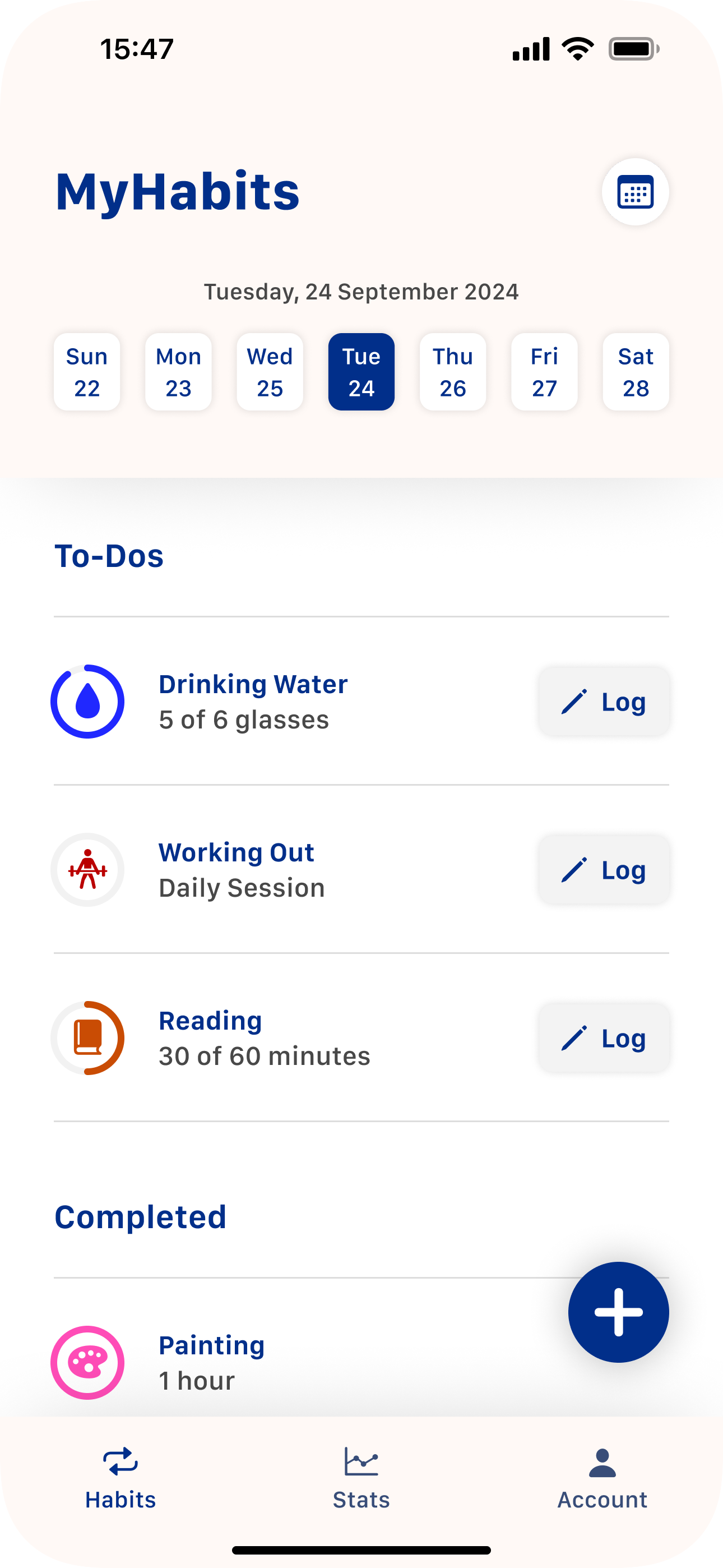This screenshot has width=723, height=1568.
Task: Switch to the Stats tab
Action: [361, 1478]
